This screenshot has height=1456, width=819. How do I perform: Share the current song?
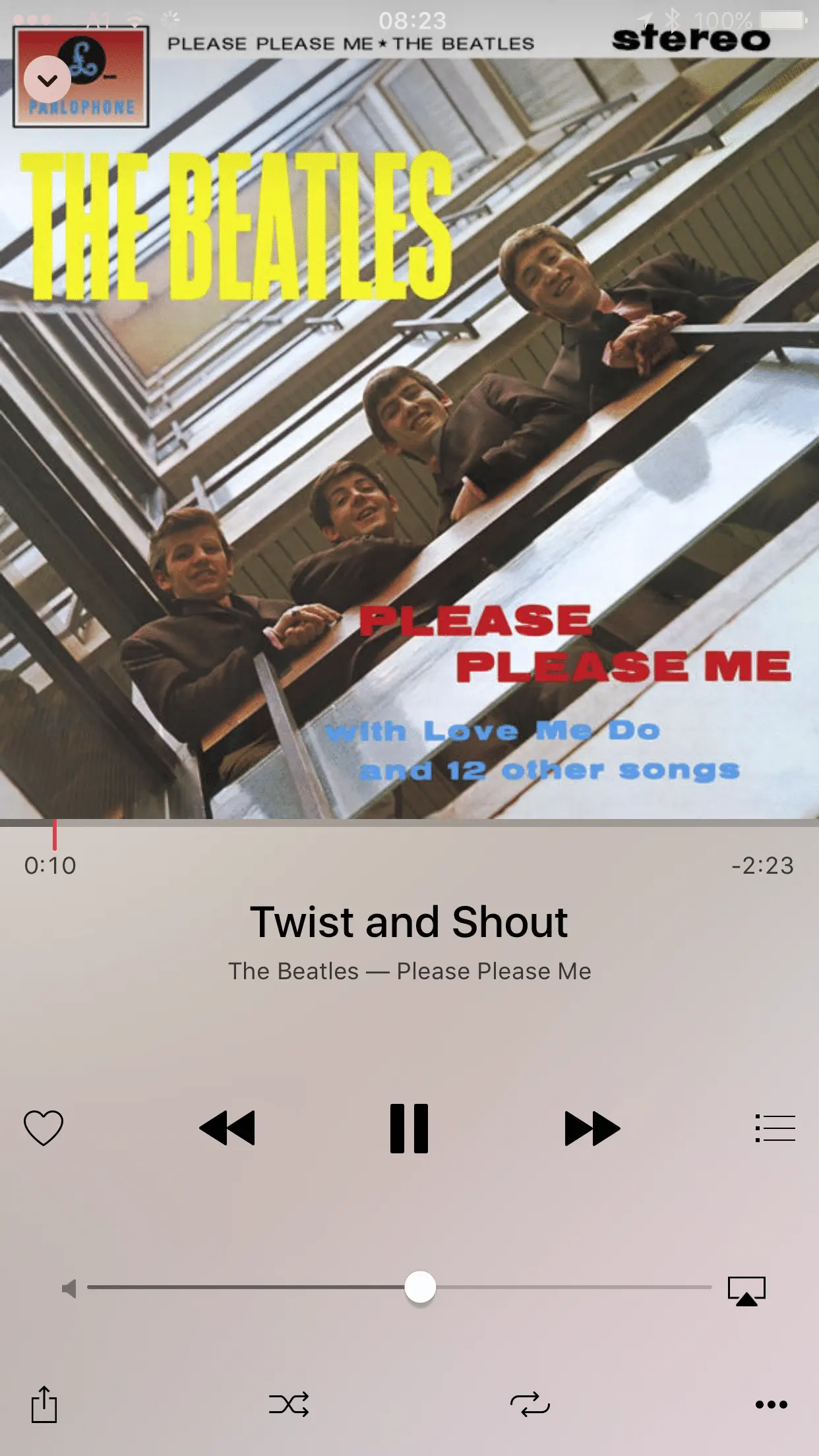(44, 1404)
